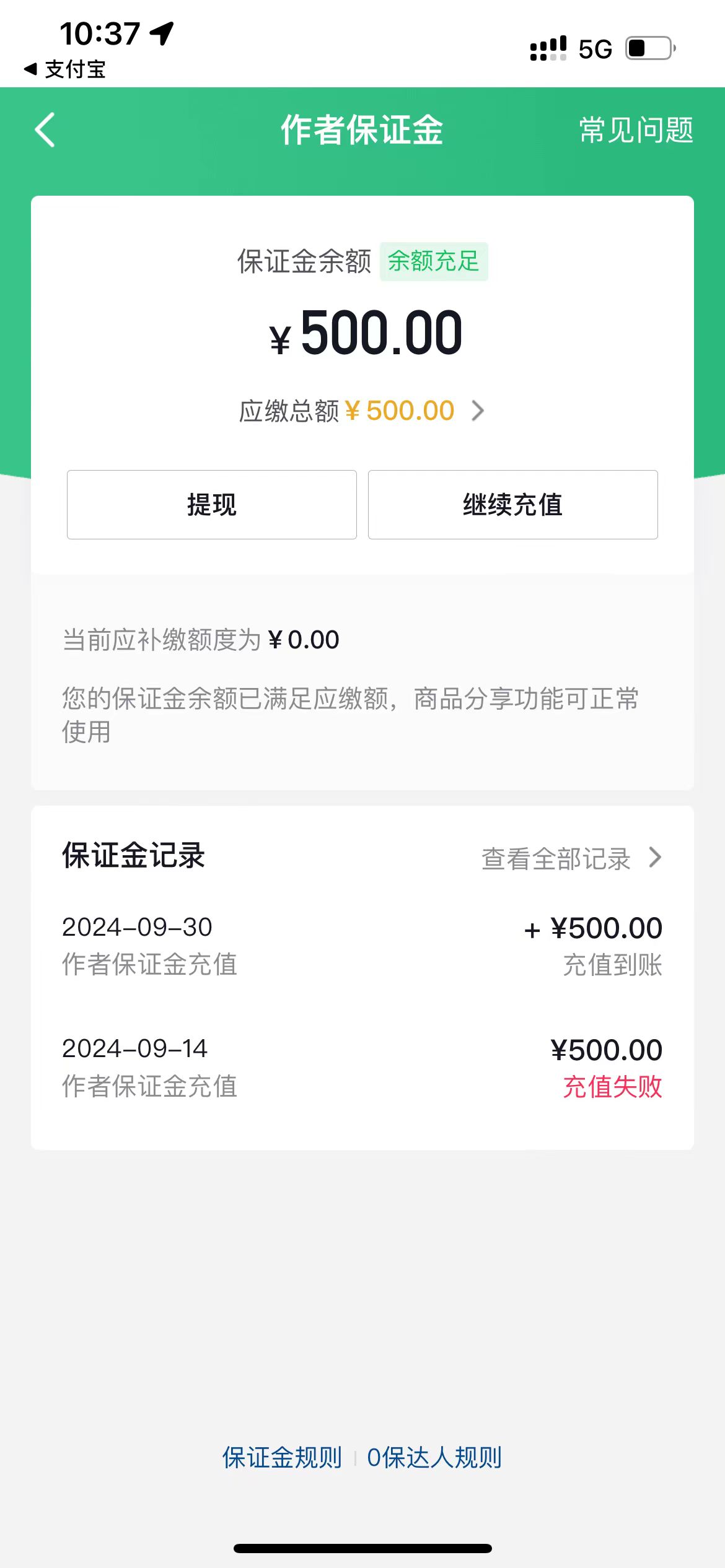The height and width of the screenshot is (1568, 725).
Task: Select 继续充值 to top up again
Action: pos(512,505)
